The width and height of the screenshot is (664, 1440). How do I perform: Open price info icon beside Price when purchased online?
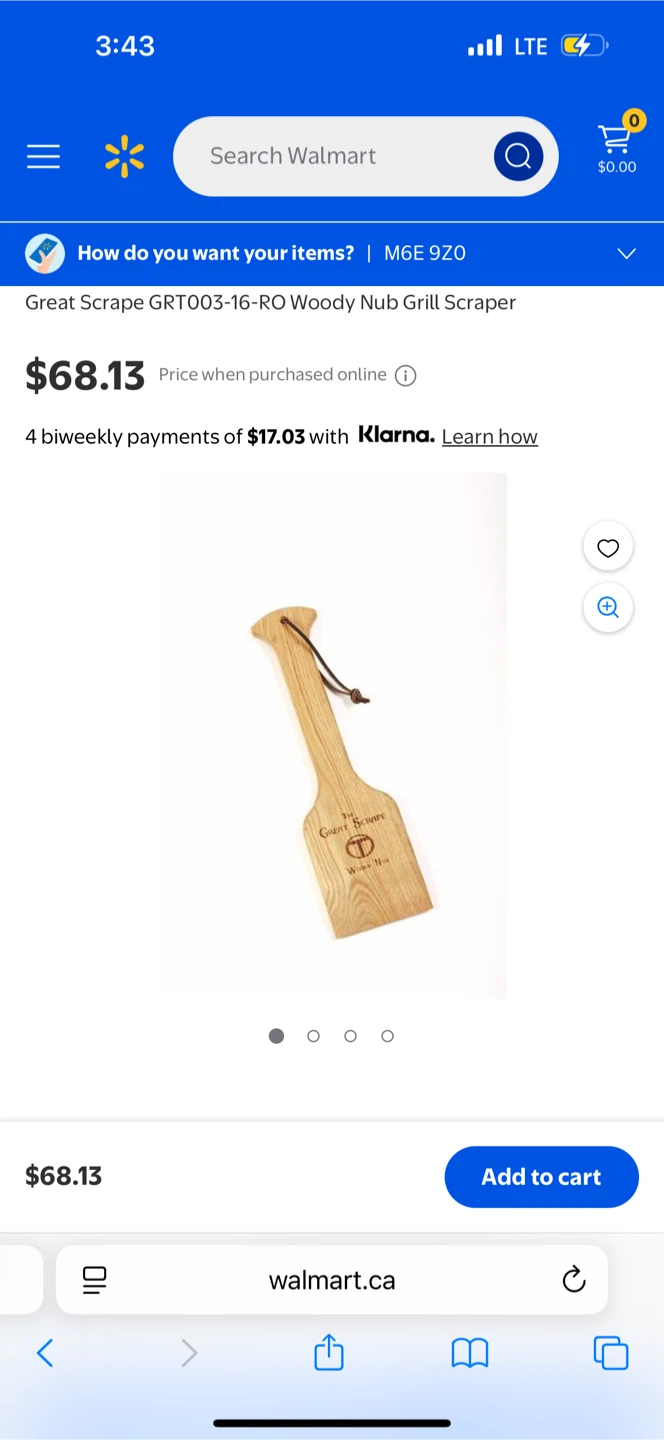(x=405, y=376)
